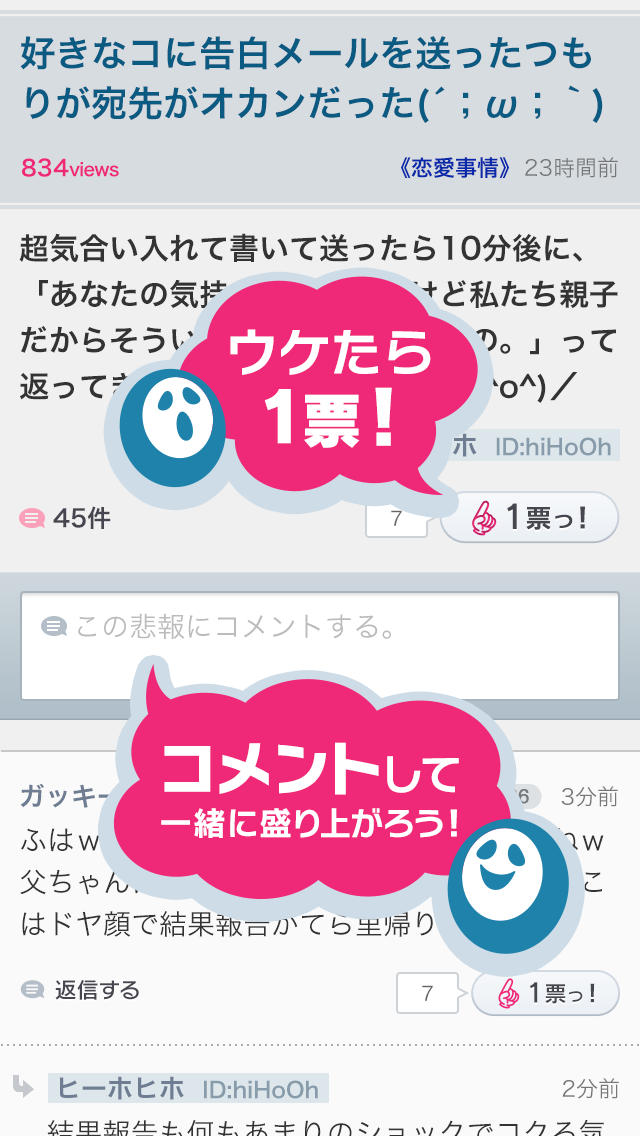The image size is (640, 1136).
Task: Open the 恋愛事情 category link
Action: tap(456, 167)
